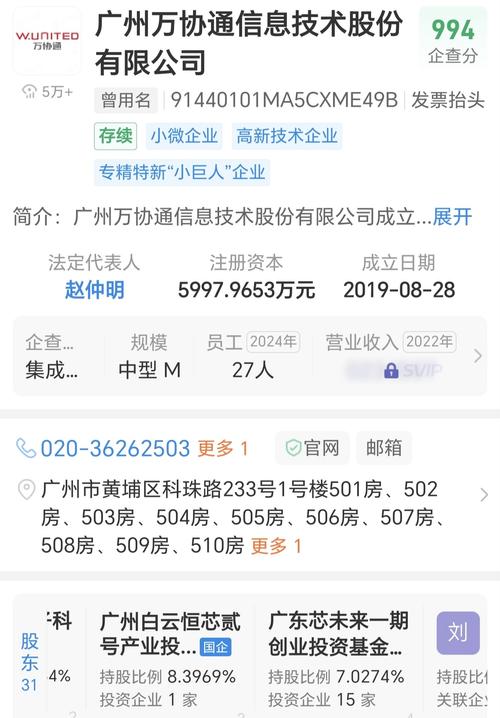Open the 小微企业 tag

(x=184, y=136)
